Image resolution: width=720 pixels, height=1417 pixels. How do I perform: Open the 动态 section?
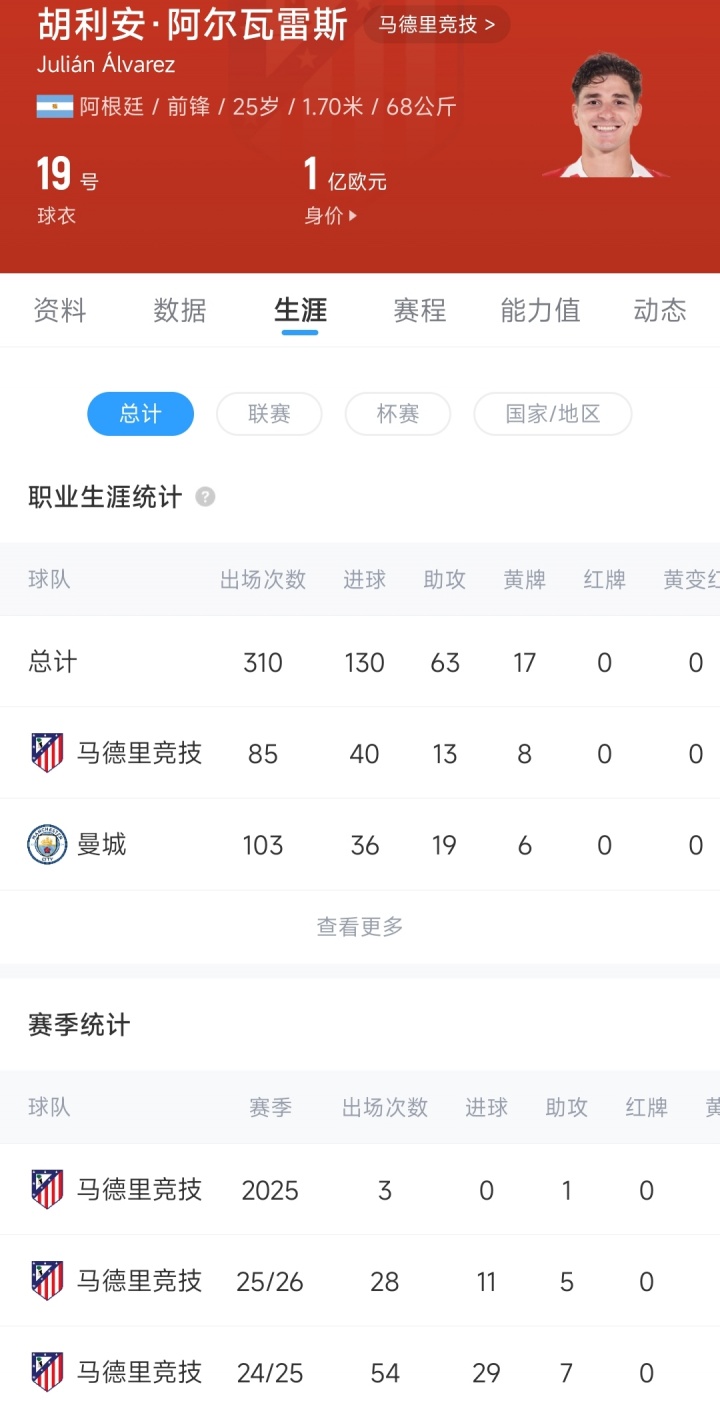[659, 311]
